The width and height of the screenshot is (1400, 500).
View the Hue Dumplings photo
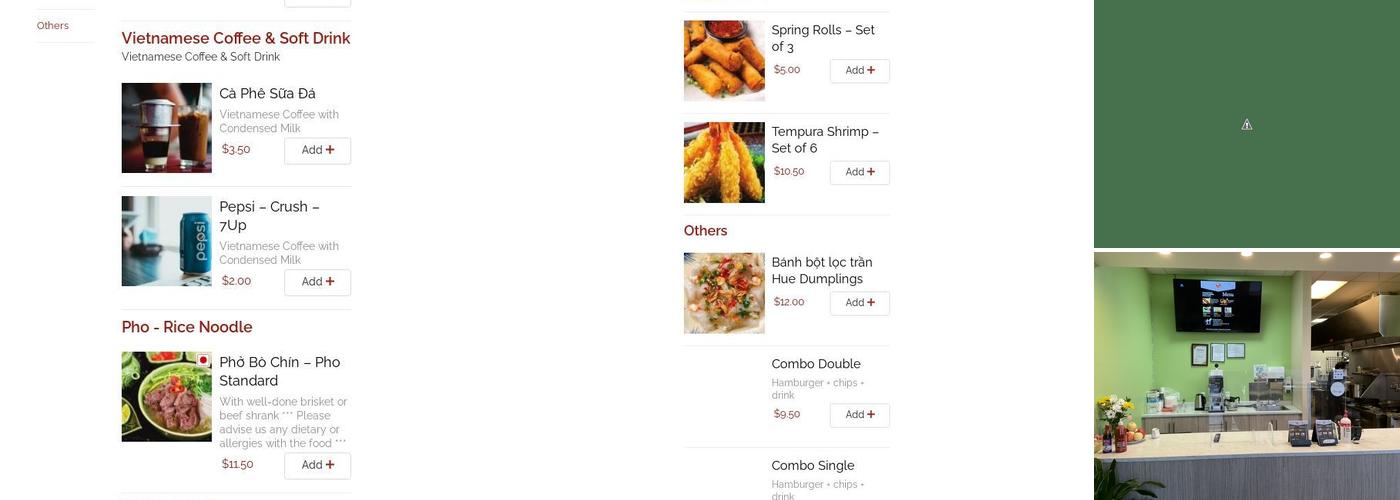click(x=724, y=293)
